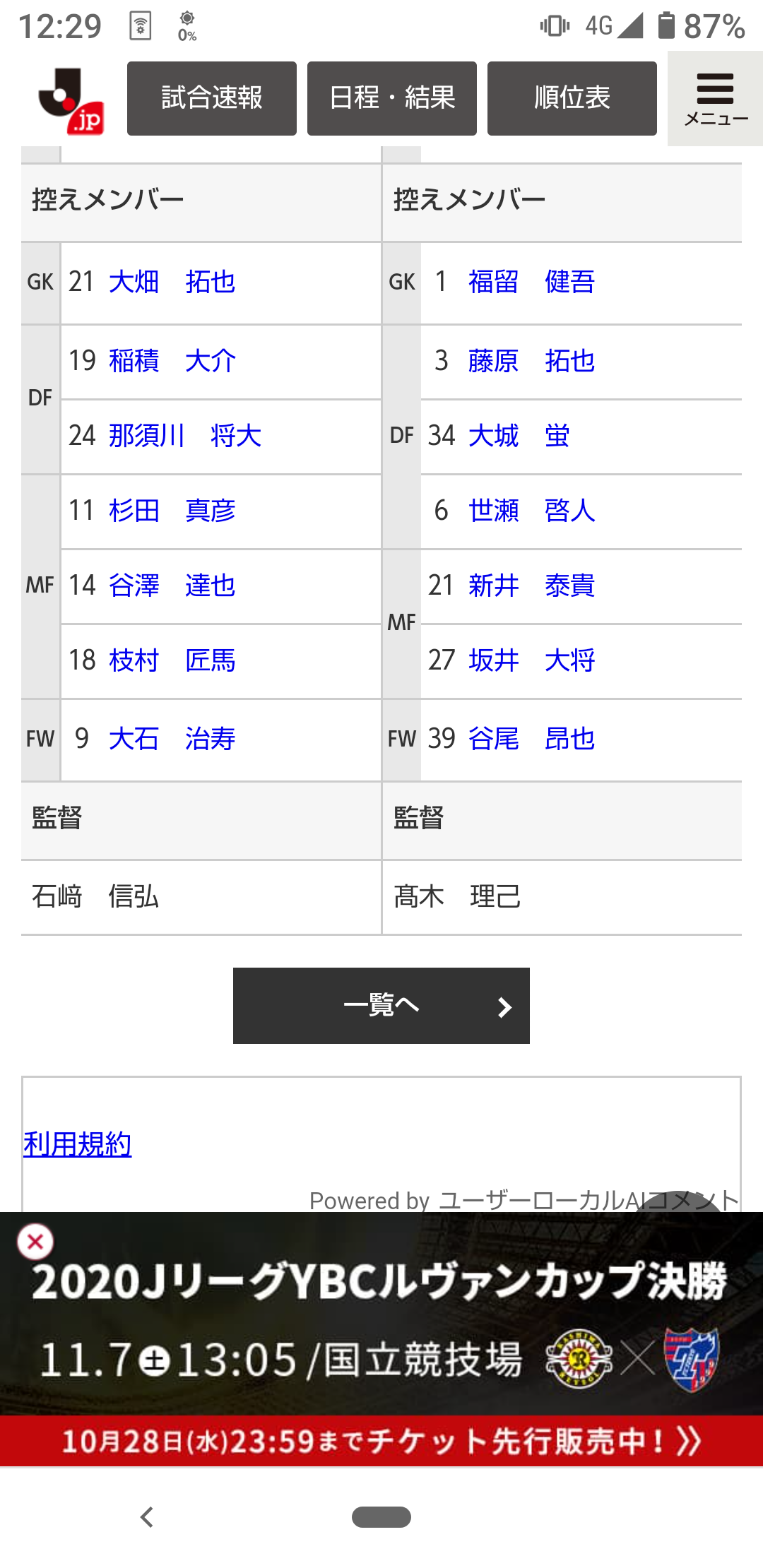Go back with system back arrow
The image size is (763, 1568).
[x=147, y=1516]
